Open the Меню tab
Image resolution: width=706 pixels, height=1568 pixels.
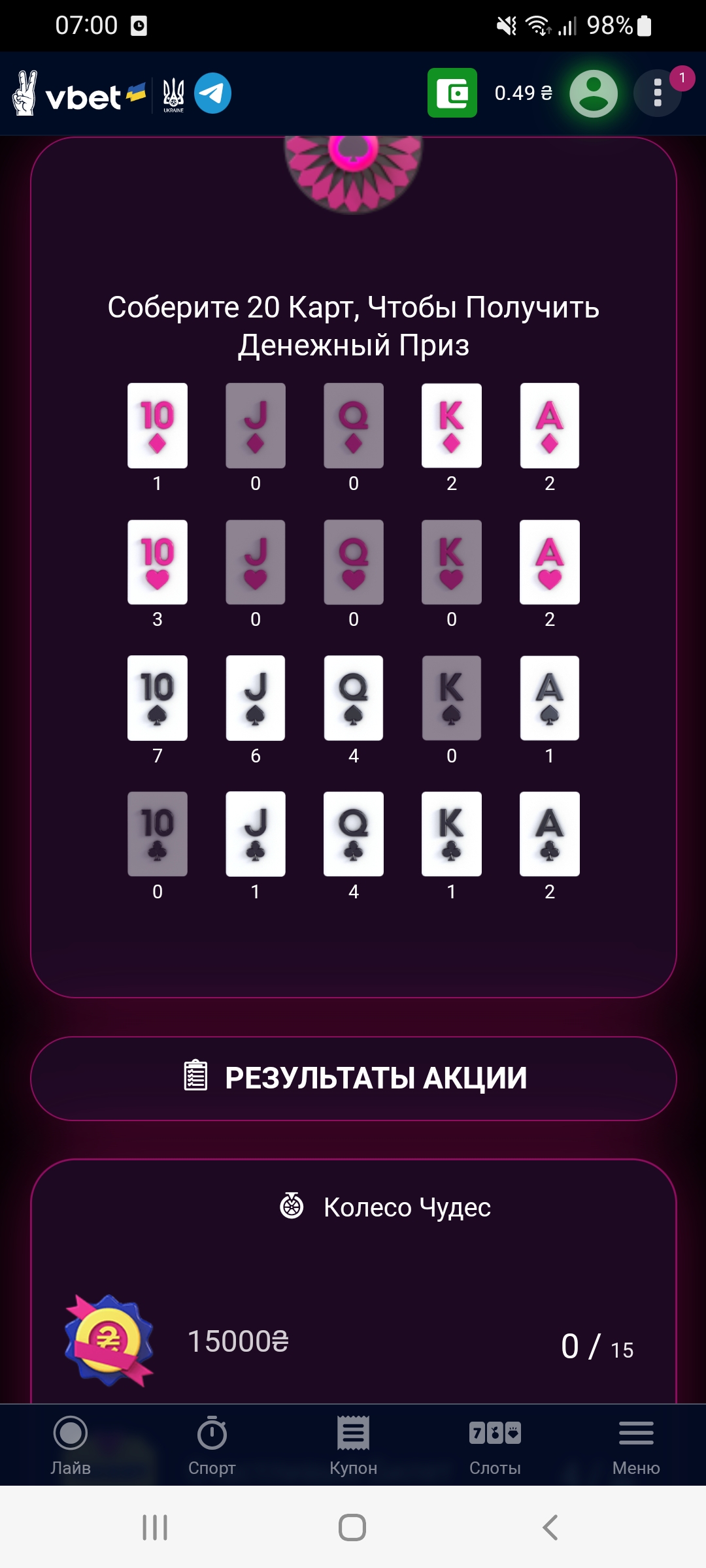636,1445
